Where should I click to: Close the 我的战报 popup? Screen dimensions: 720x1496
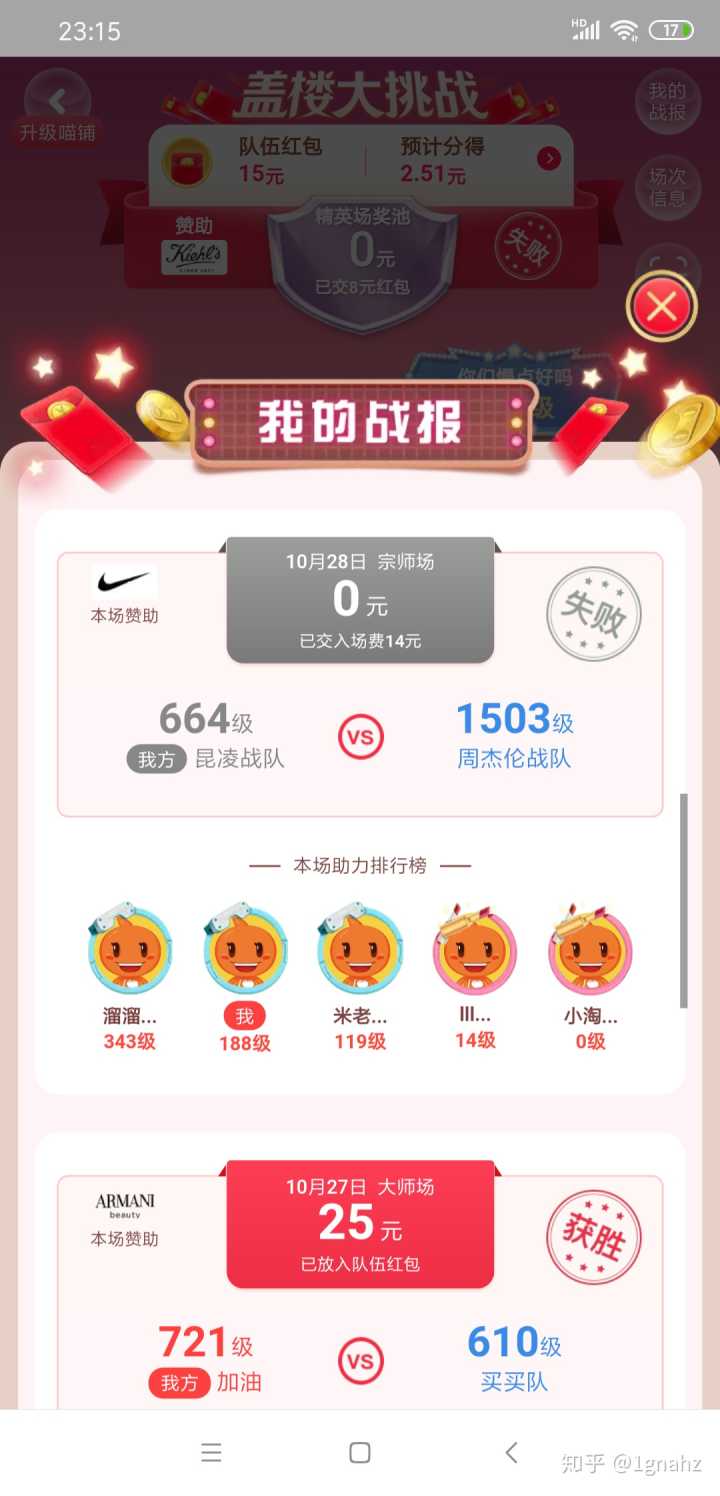[661, 307]
